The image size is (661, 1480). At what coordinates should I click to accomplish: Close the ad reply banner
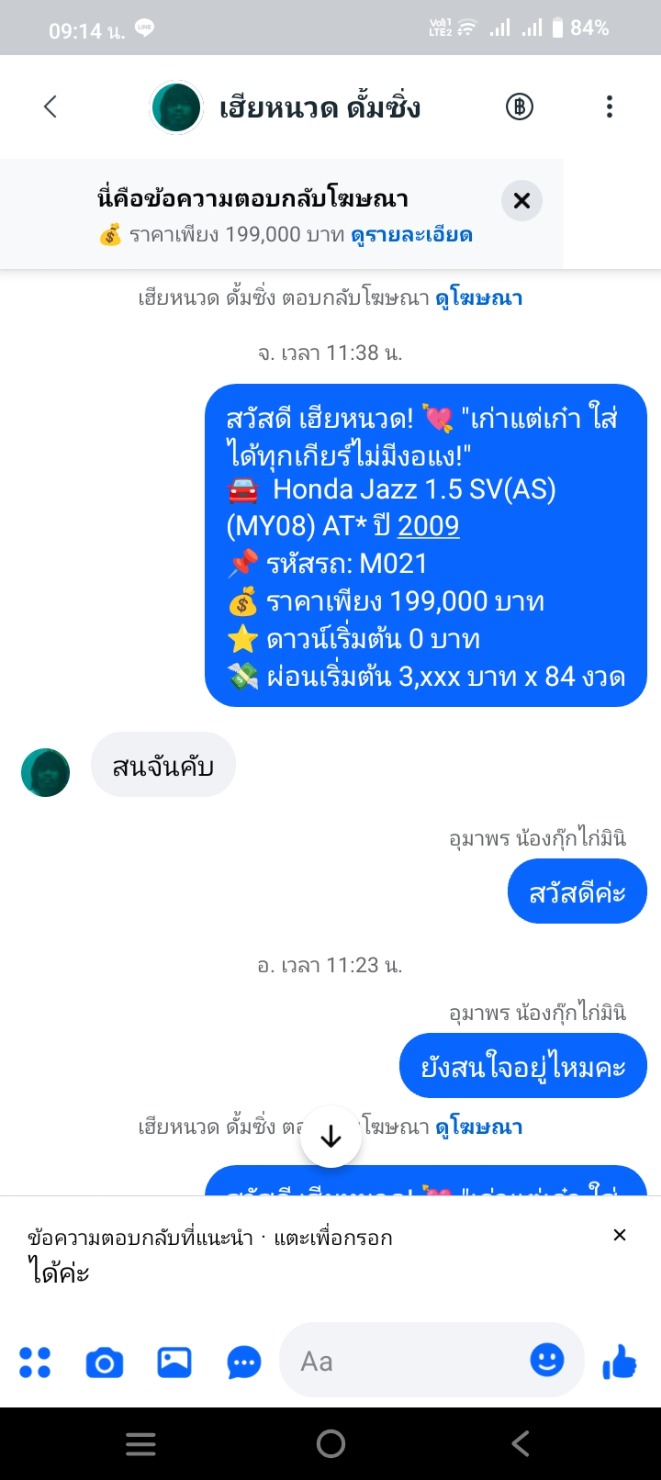[x=521, y=201]
